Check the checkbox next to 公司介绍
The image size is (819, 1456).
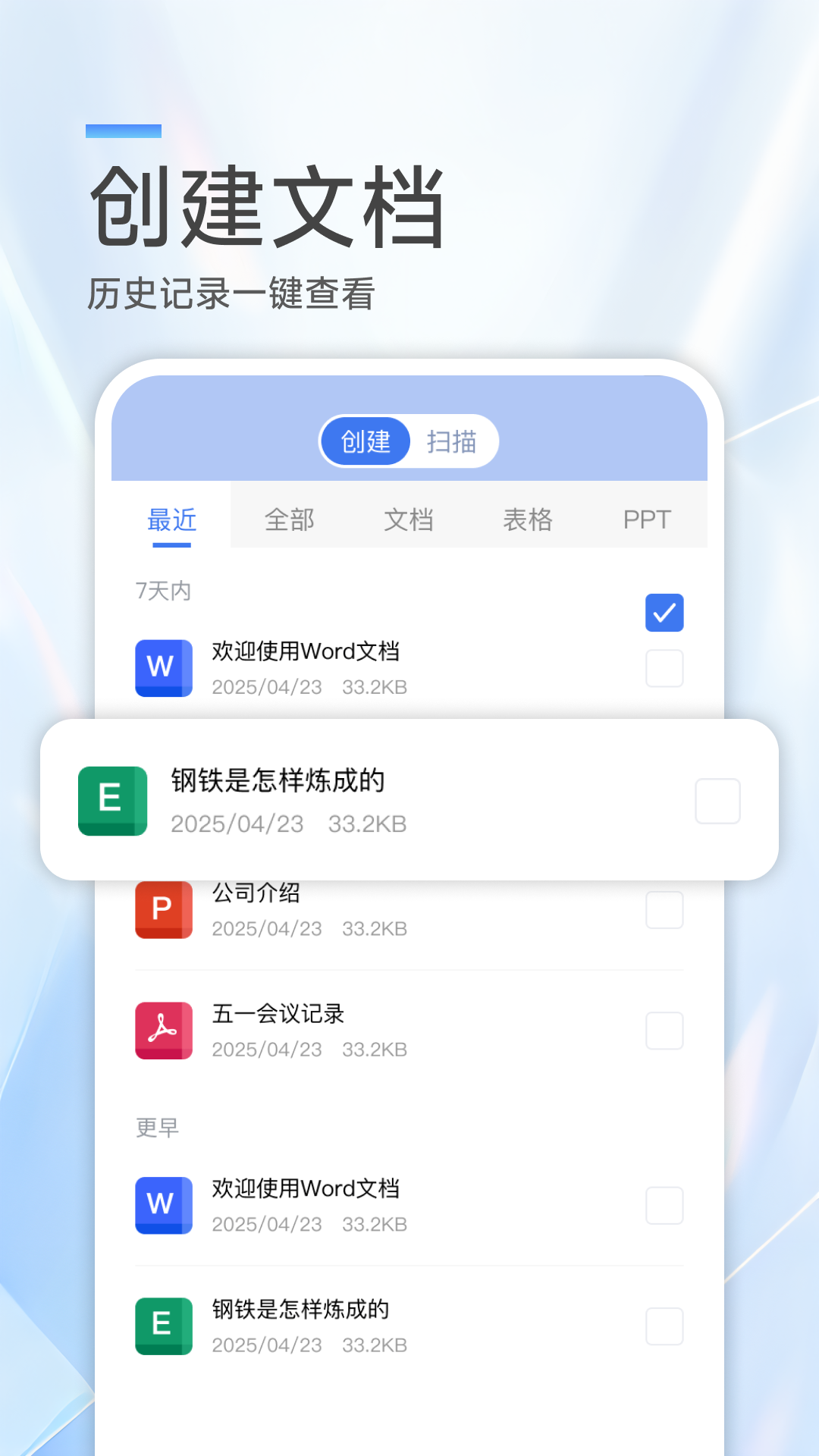664,909
